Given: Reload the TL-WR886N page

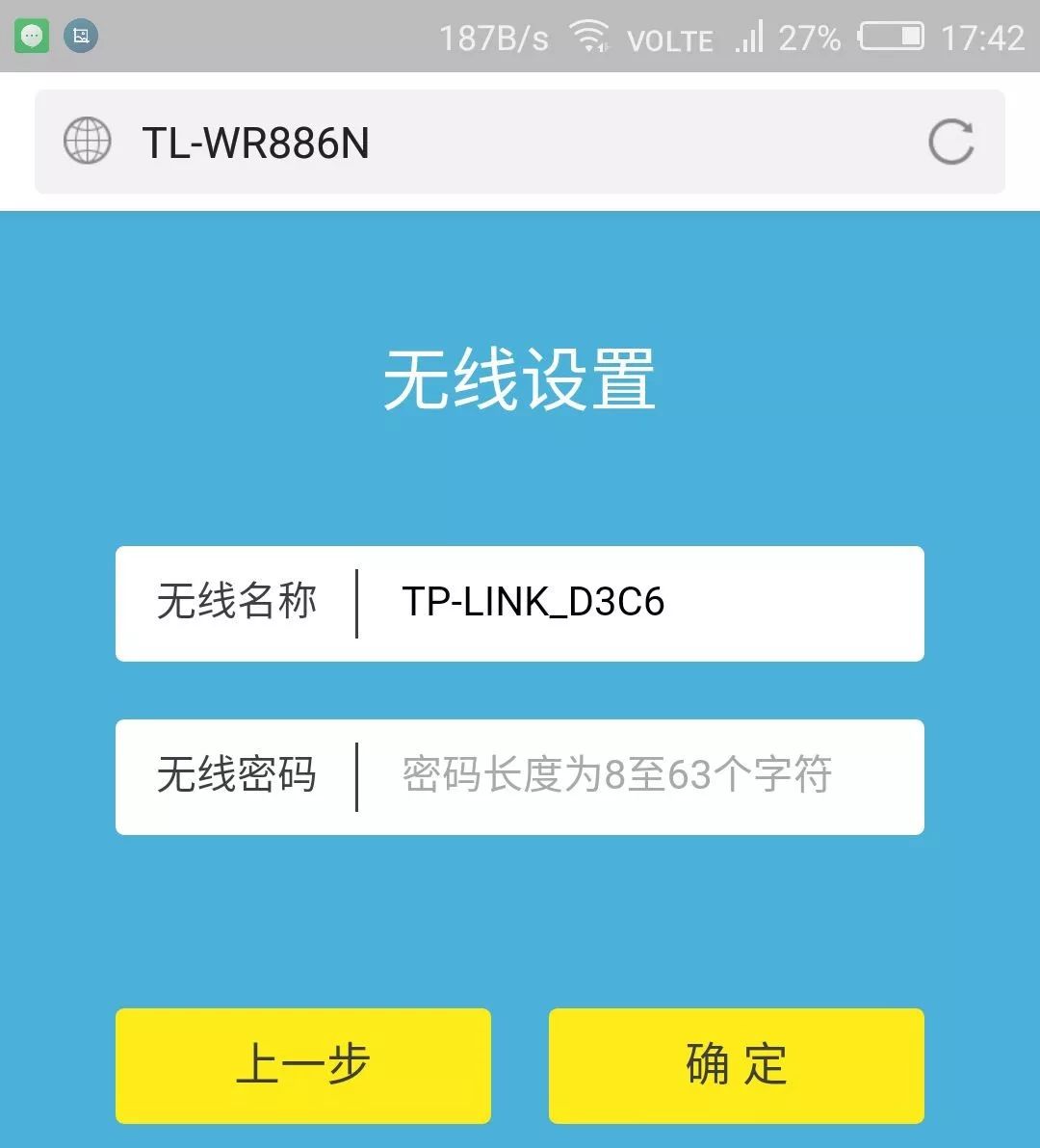Looking at the screenshot, I should [950, 143].
